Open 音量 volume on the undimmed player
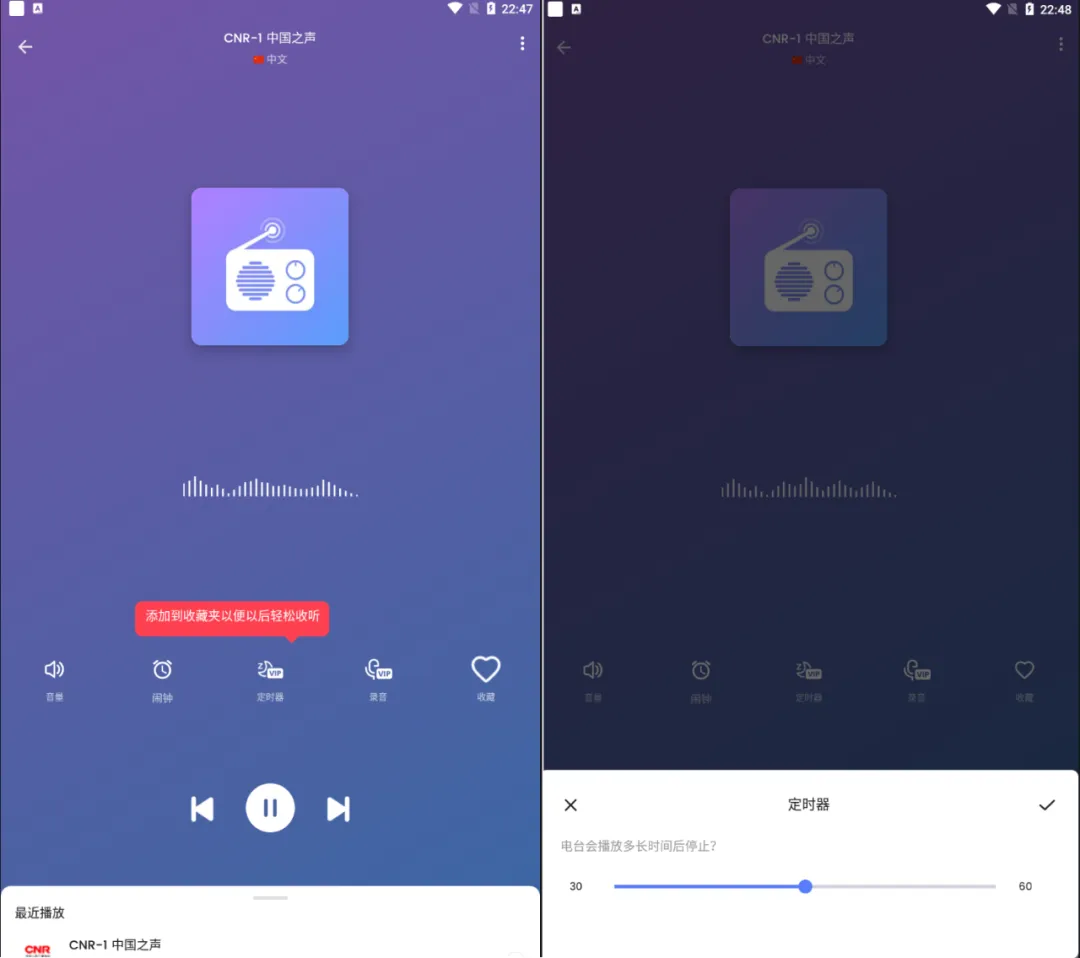The height and width of the screenshot is (958, 1080). pos(54,676)
